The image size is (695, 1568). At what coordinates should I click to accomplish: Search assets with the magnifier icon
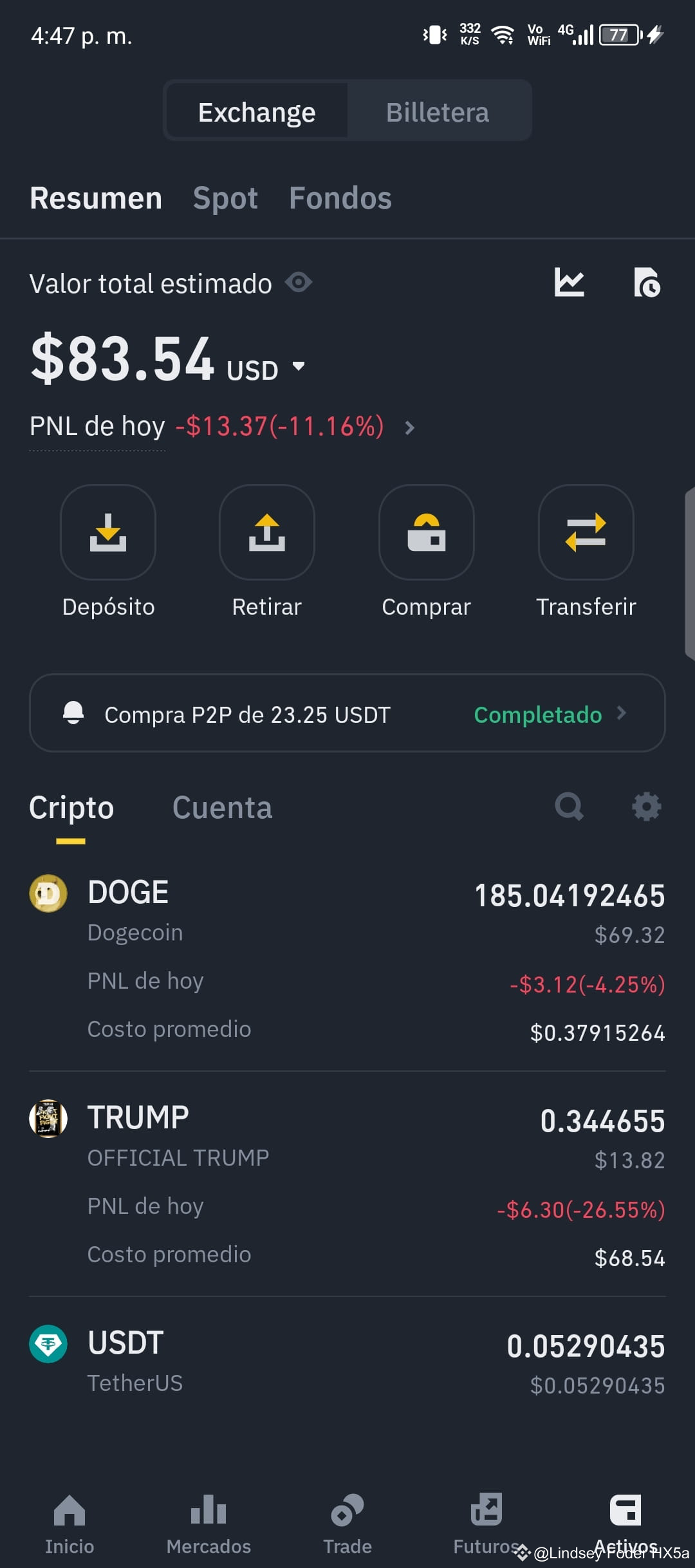point(570,807)
